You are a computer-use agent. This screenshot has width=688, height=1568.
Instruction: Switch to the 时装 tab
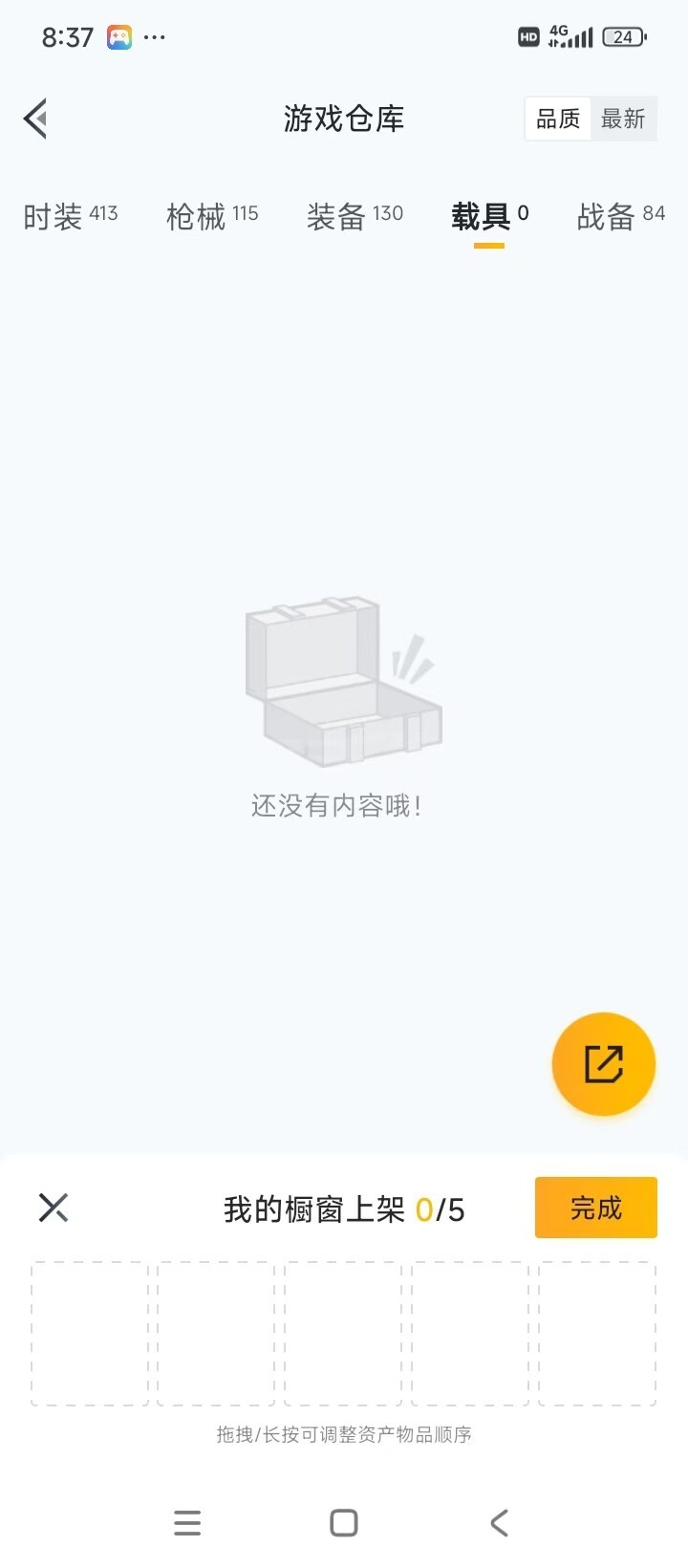(70, 216)
